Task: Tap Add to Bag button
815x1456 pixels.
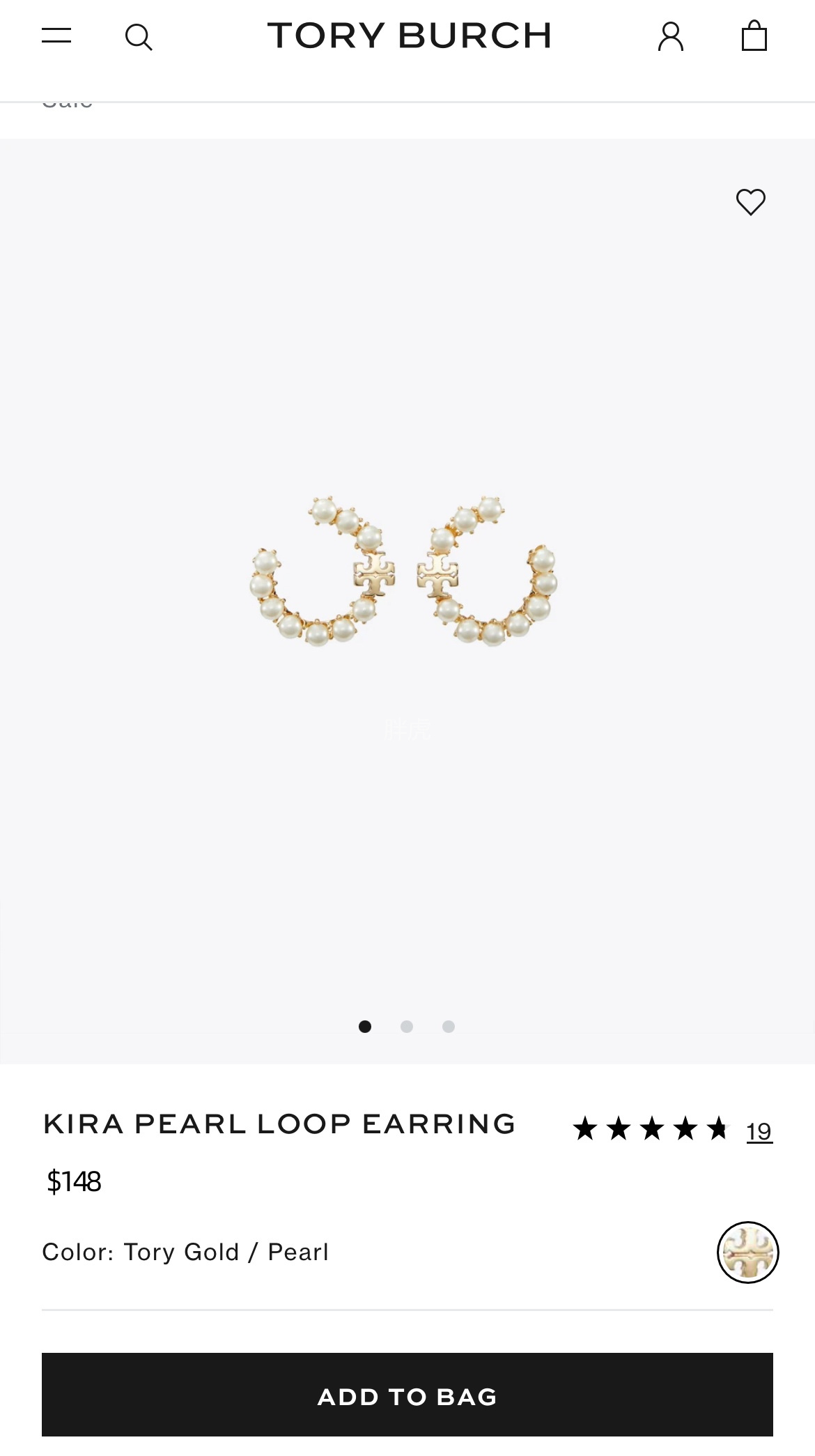Action: [407, 1395]
